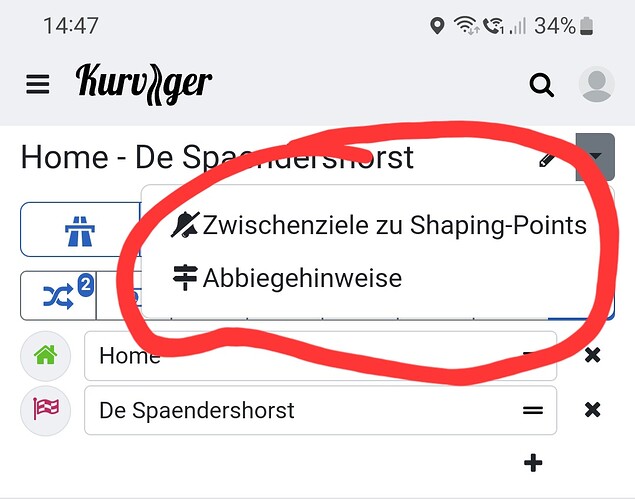Remove the Home waypoint
The image size is (635, 500).
tap(592, 355)
